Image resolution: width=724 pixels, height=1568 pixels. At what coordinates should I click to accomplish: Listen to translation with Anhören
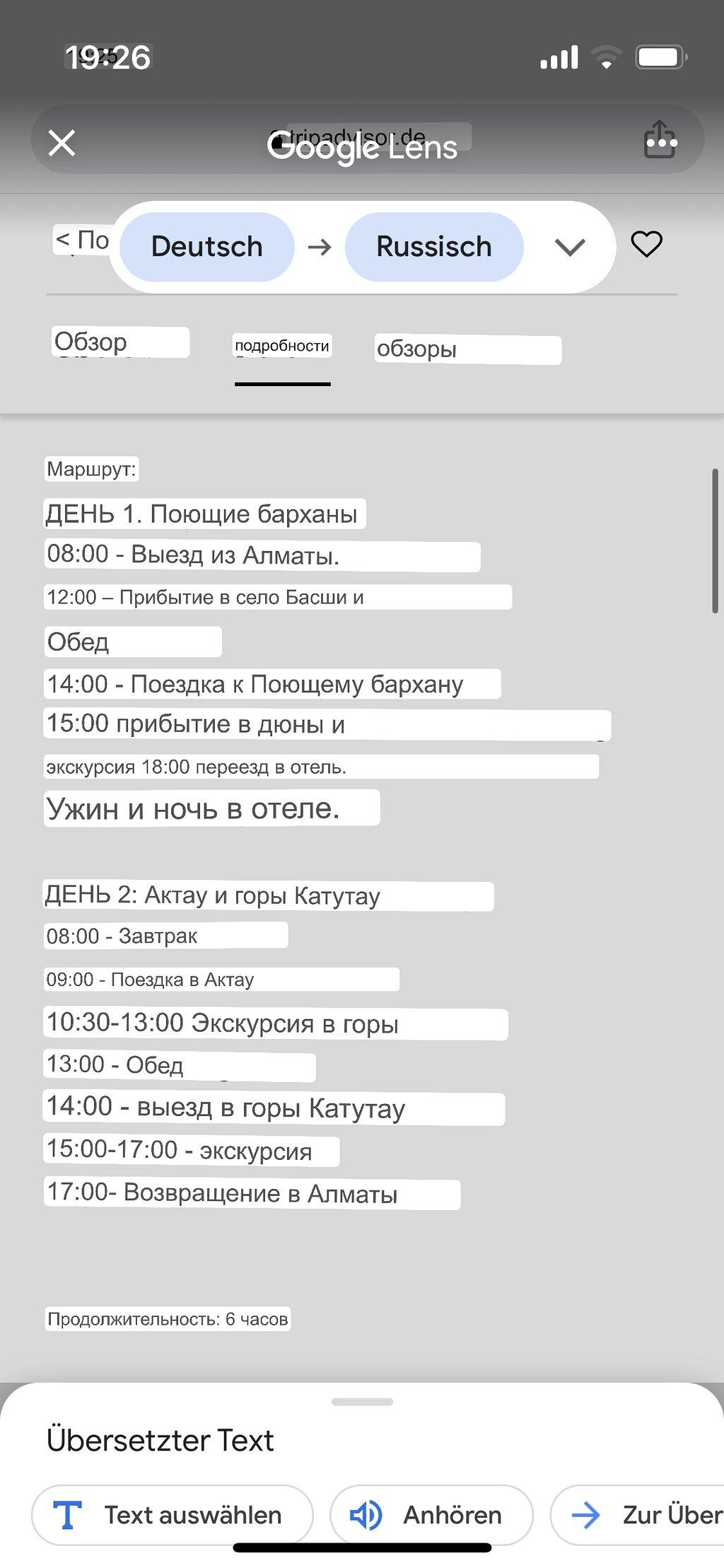coord(431,1515)
